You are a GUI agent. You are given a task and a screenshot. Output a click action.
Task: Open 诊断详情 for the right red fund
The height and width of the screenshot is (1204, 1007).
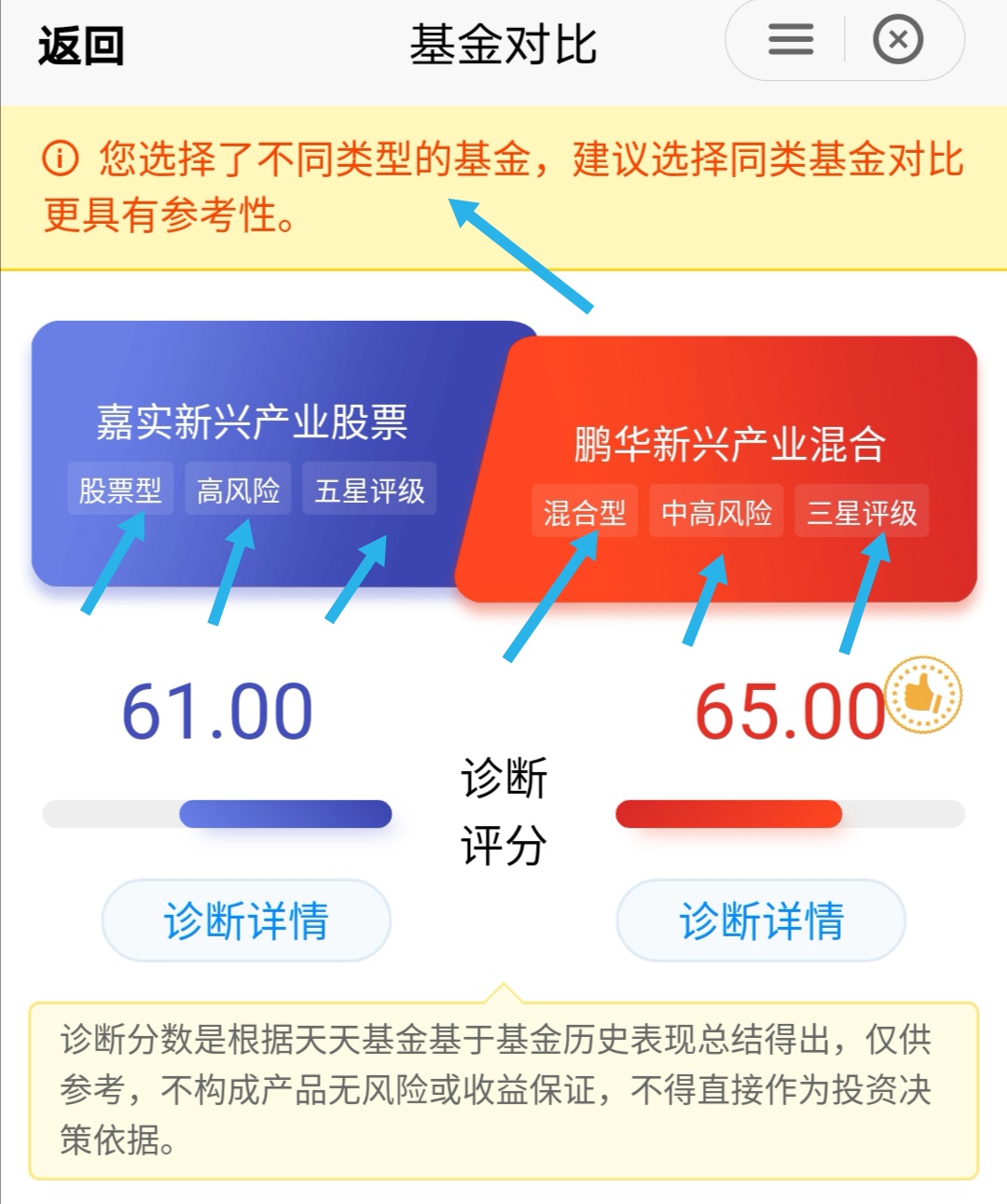point(760,920)
